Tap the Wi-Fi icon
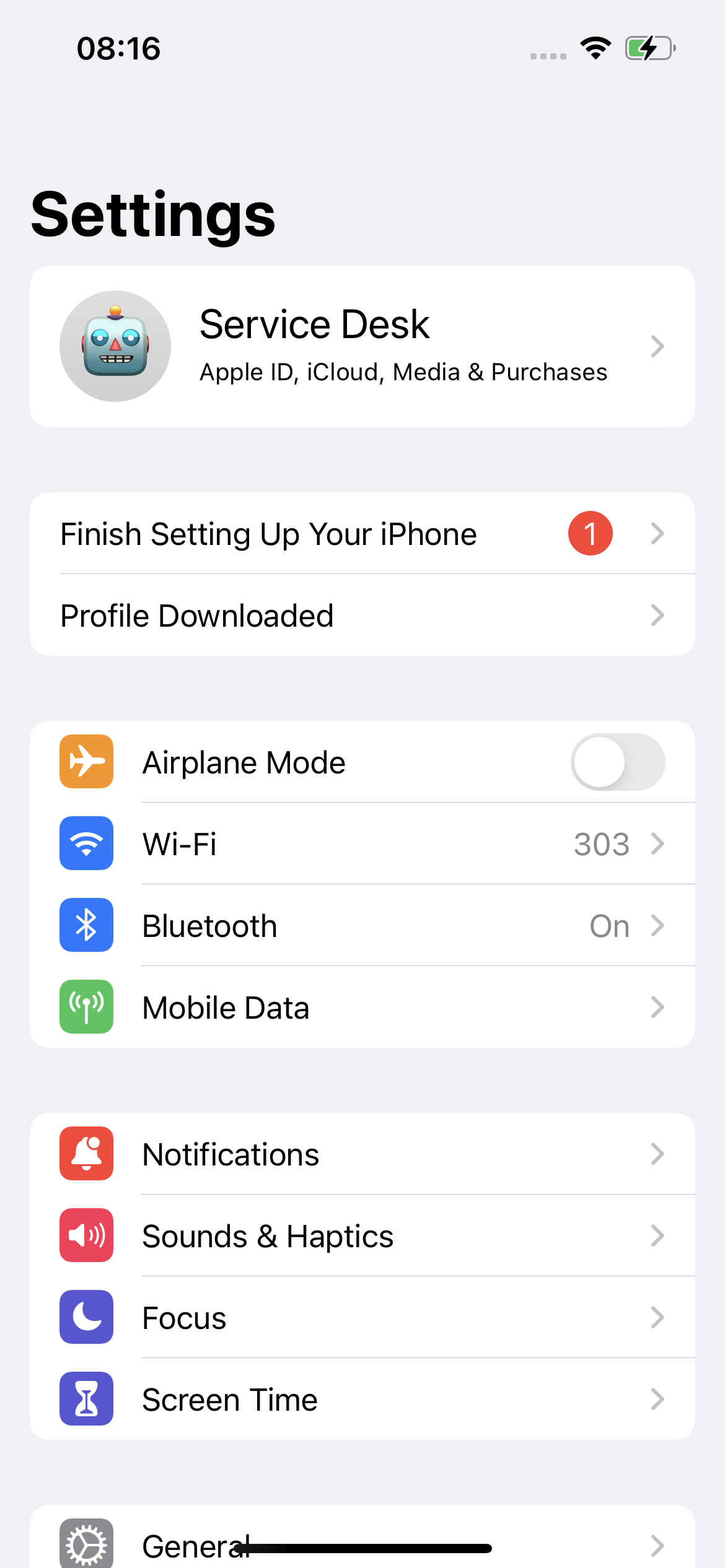Screen dimensions: 725x1568 click(86, 843)
